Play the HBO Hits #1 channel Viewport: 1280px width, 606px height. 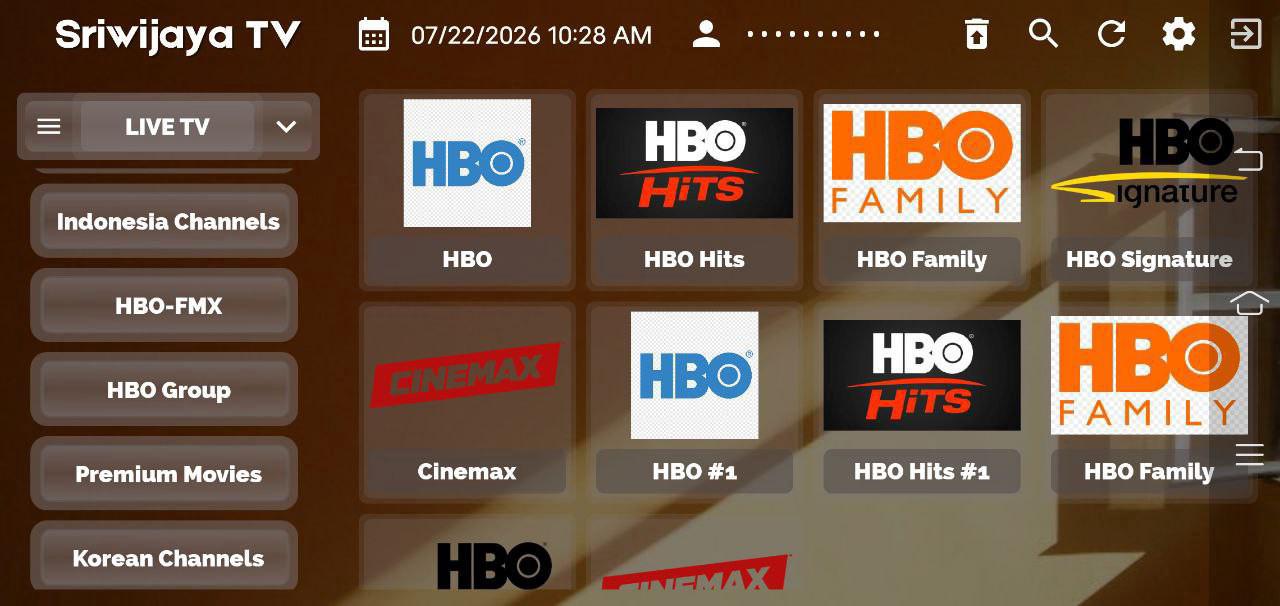(921, 400)
